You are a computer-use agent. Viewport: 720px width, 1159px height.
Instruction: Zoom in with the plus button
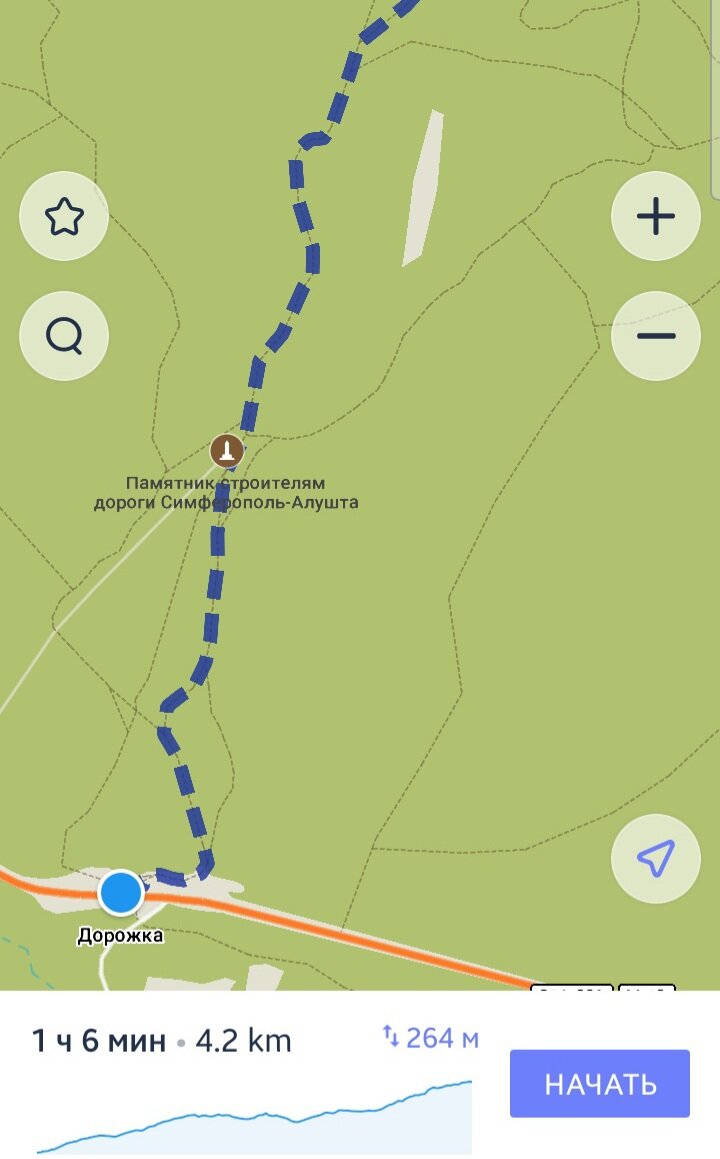point(656,216)
